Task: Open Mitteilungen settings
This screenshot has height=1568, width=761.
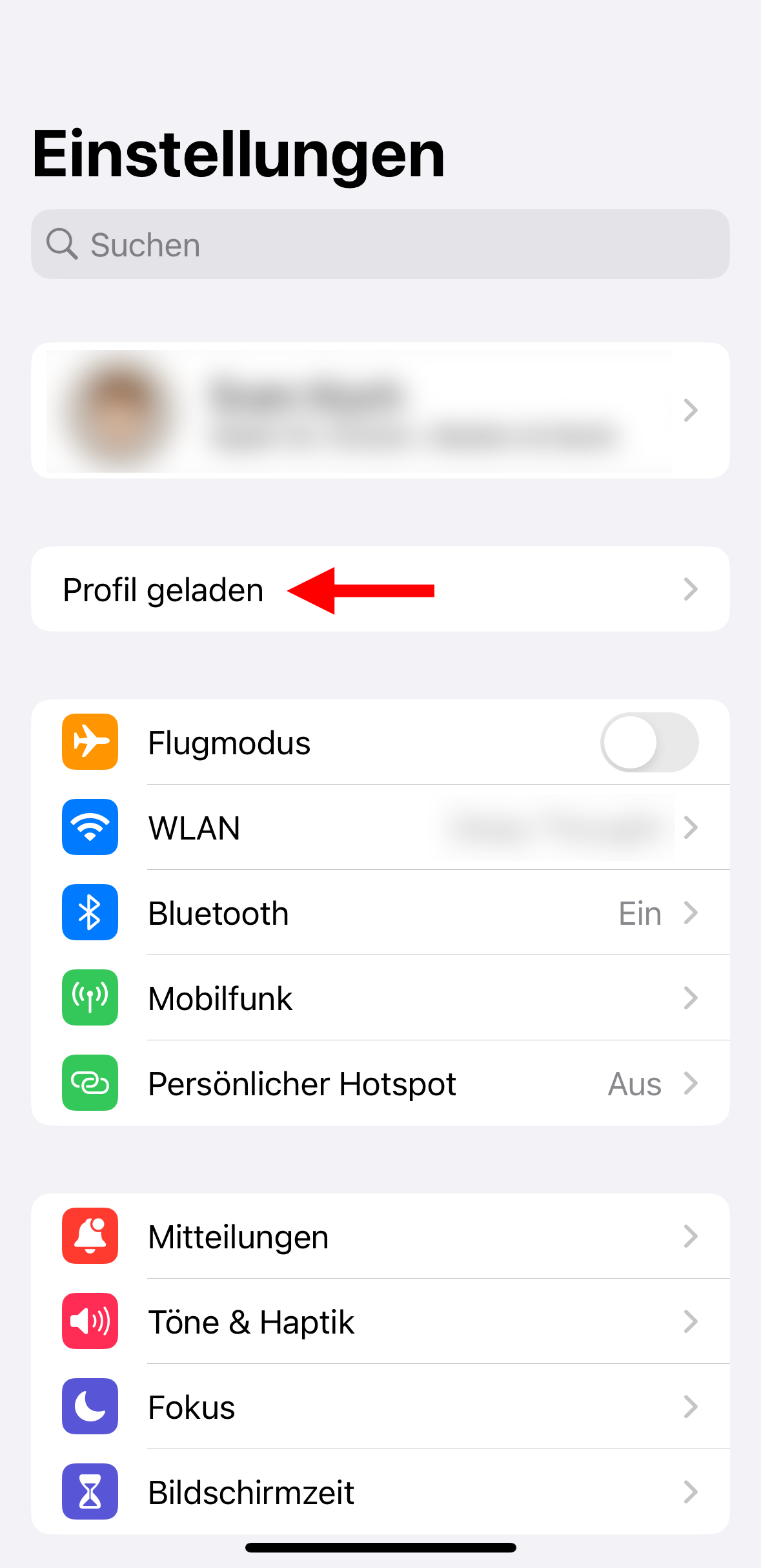Action: pyautogui.click(x=380, y=1237)
